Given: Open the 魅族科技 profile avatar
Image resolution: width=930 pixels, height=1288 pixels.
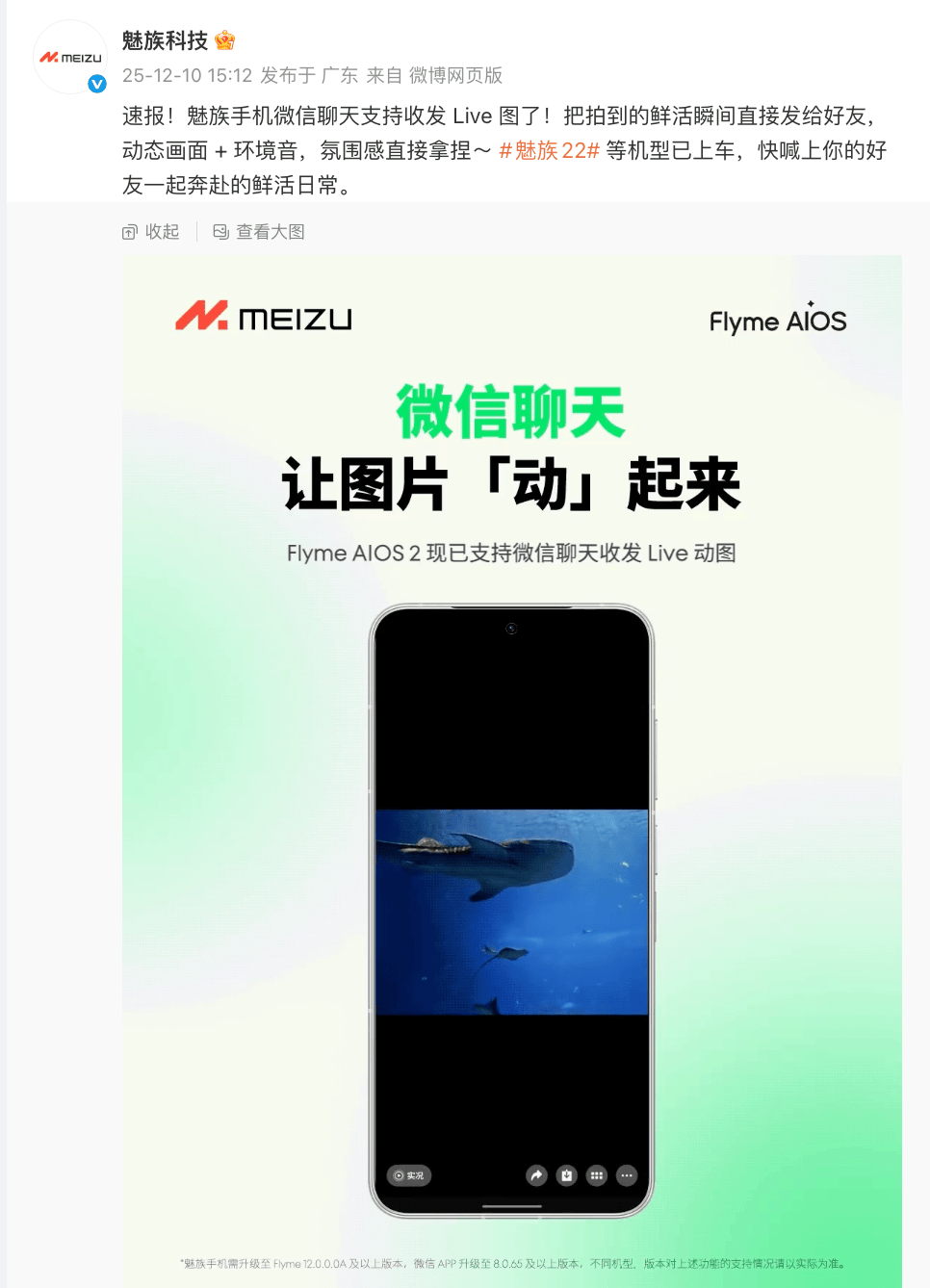Looking at the screenshot, I should coord(70,58).
